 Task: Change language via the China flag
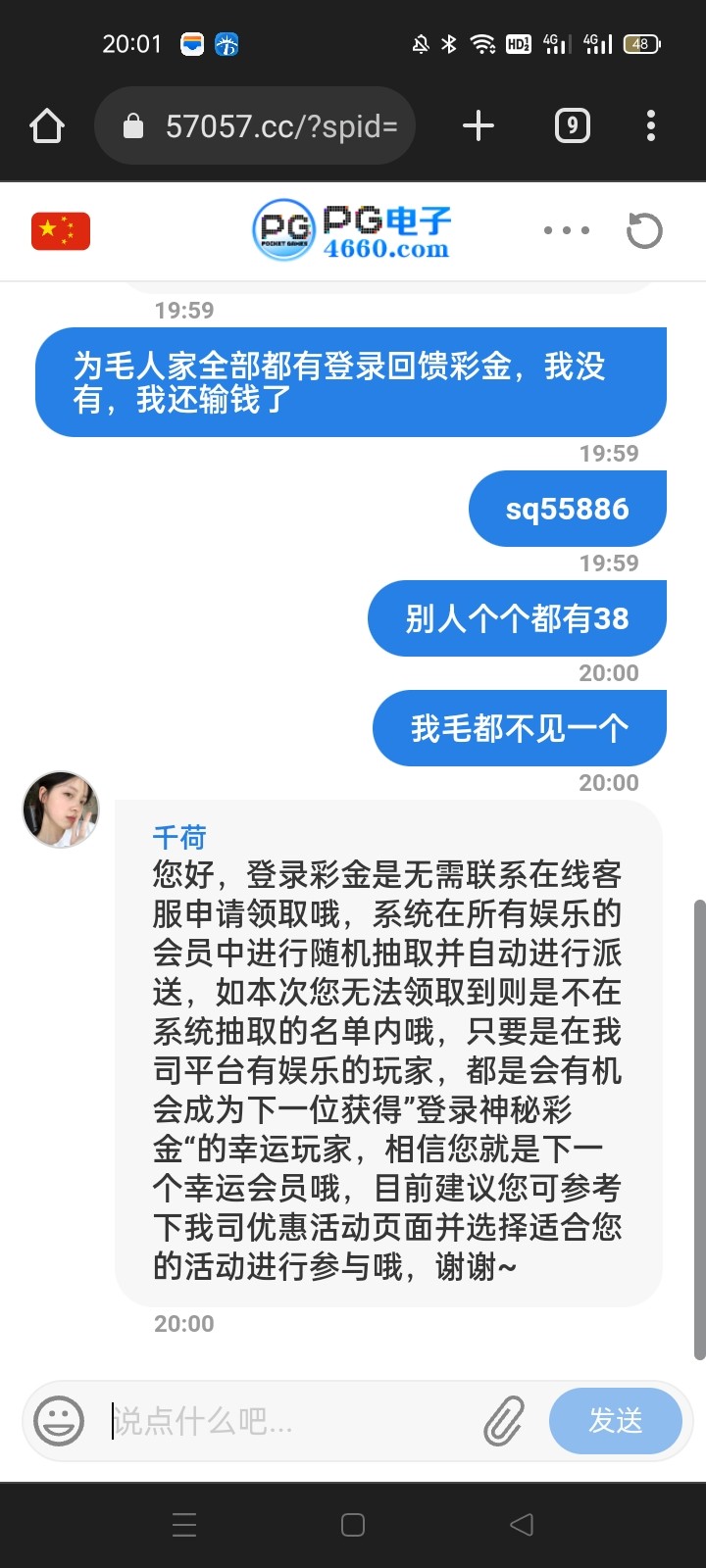(x=61, y=231)
